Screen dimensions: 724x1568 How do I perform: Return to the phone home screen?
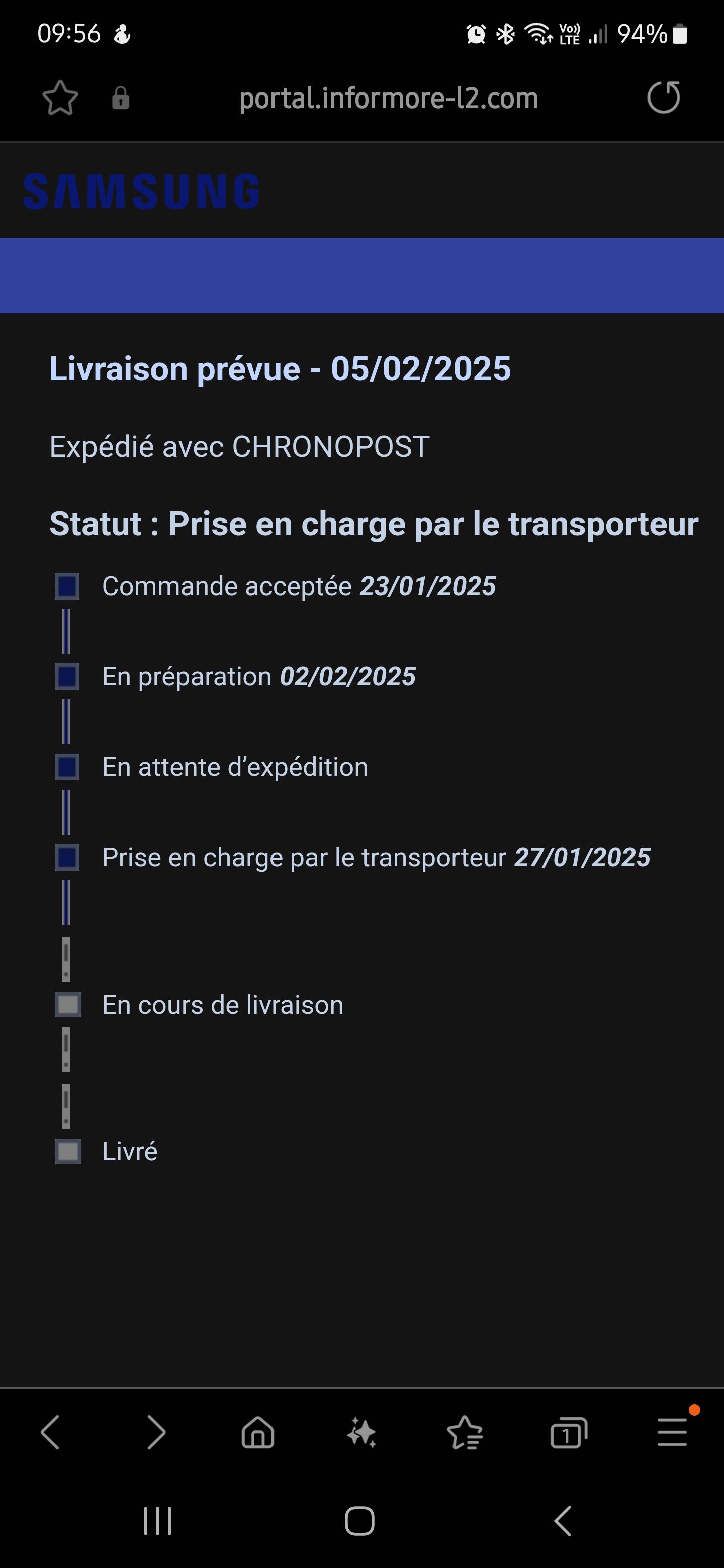(x=359, y=1521)
